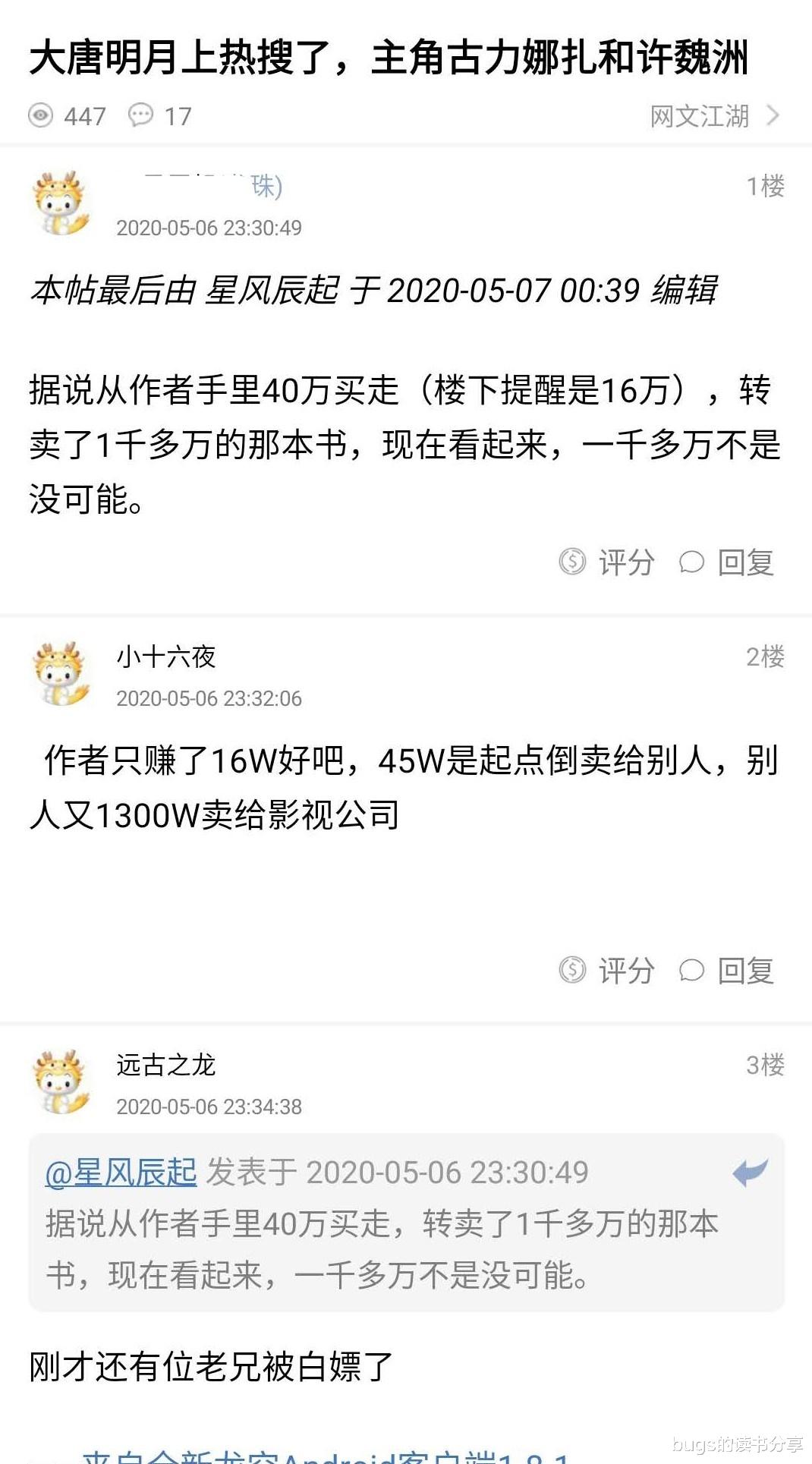
Task: Click the bugs的读书分享 watermark
Action: (738, 1443)
